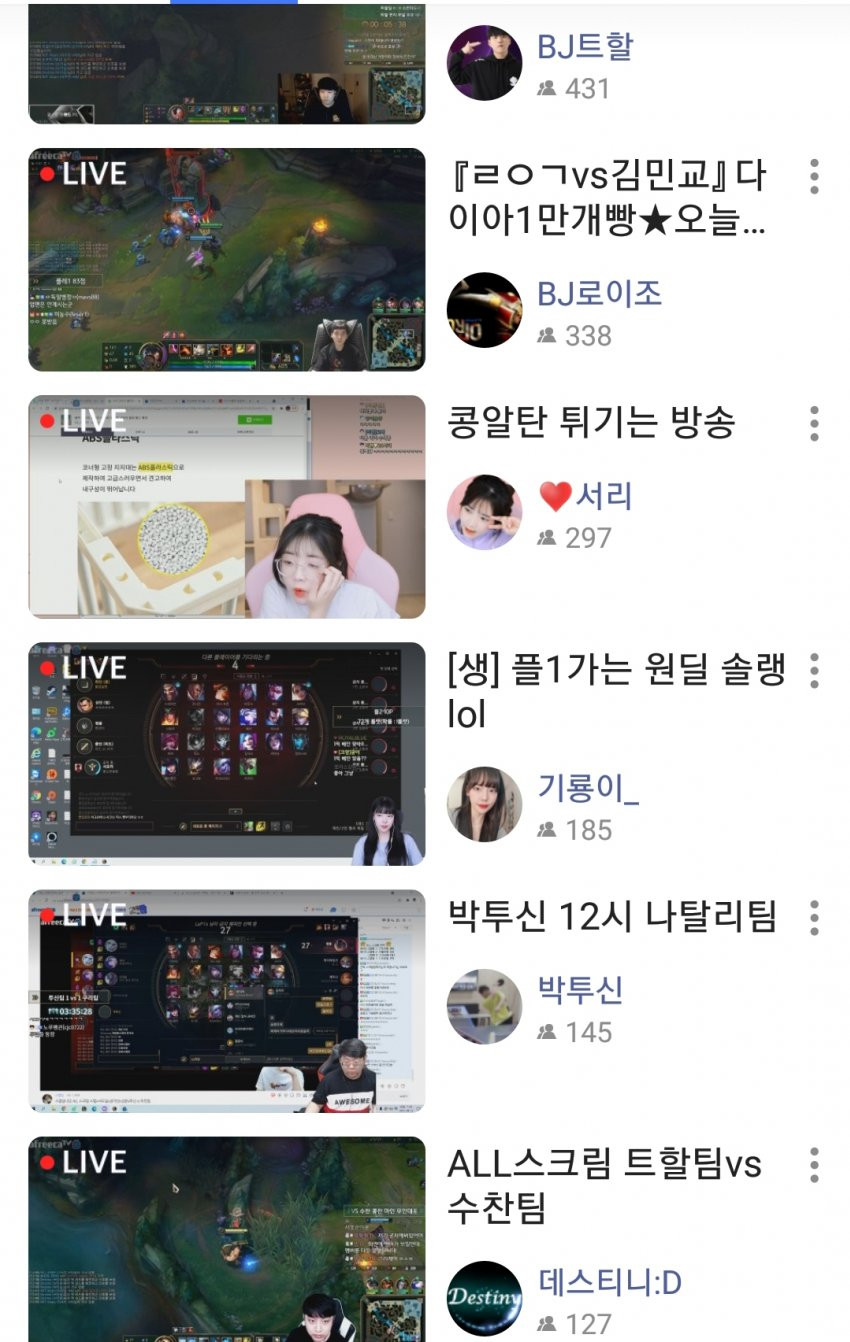Open overflow menu for the 박투신 stream
The width and height of the screenshot is (850, 1342).
(814, 918)
